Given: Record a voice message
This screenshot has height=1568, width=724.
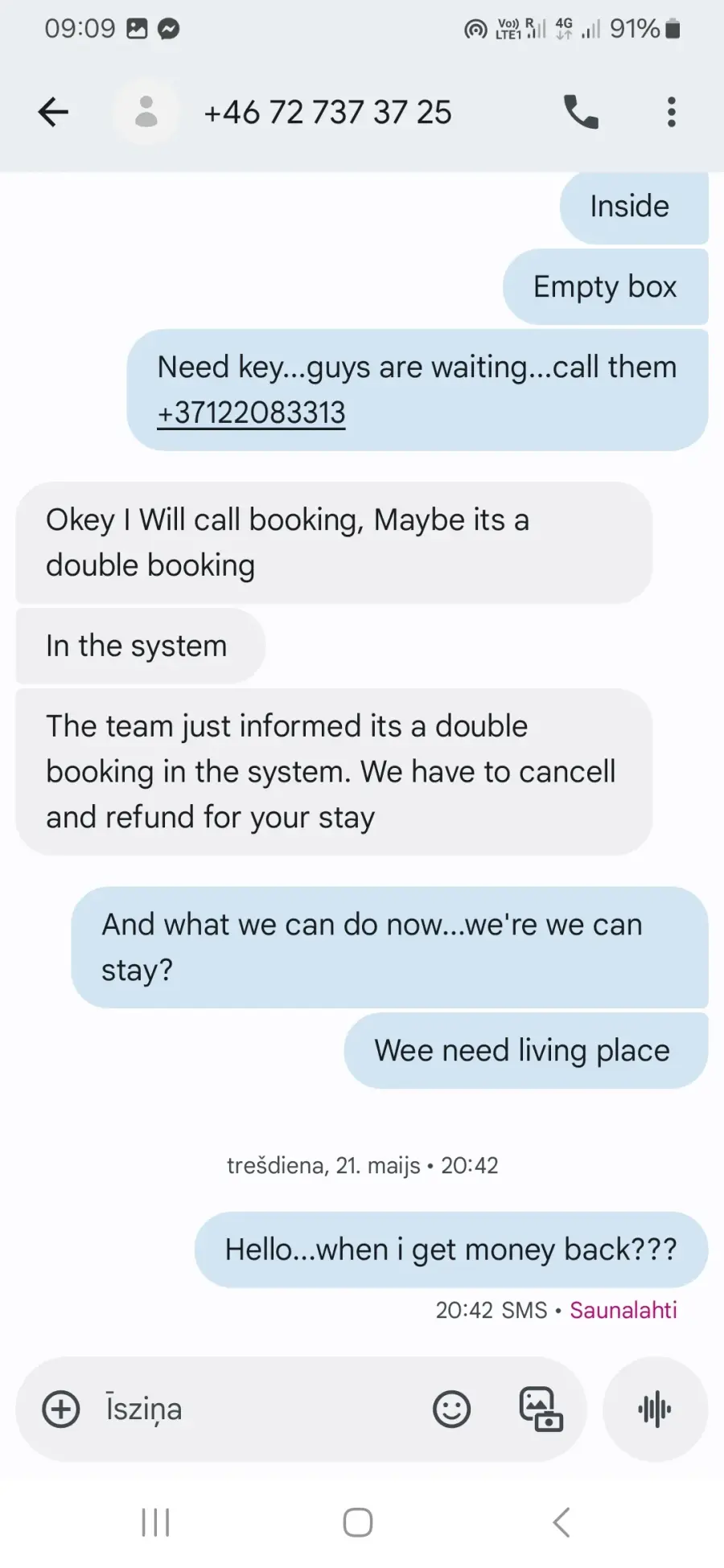Looking at the screenshot, I should (655, 1409).
